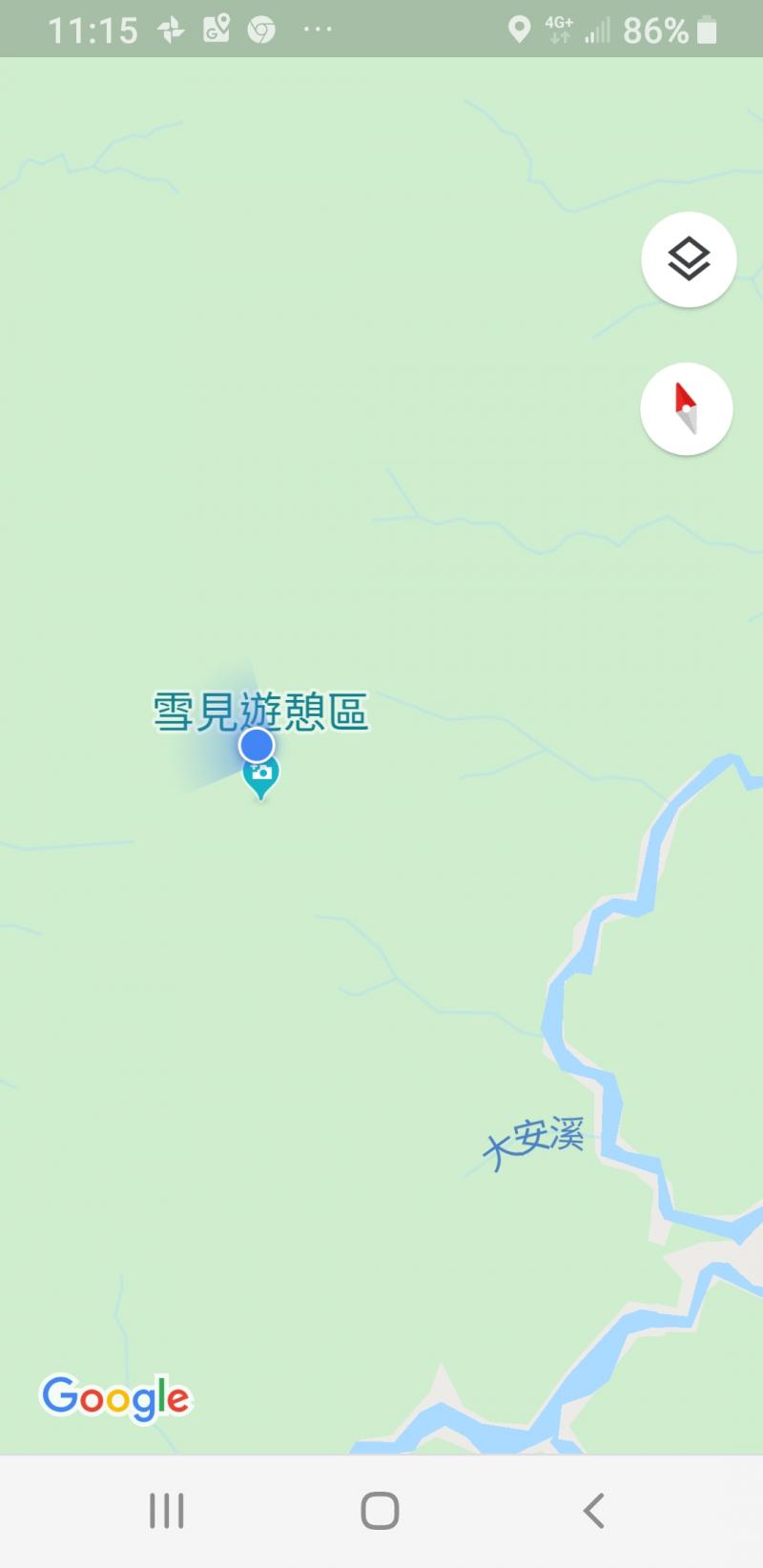763x1568 pixels.
Task: Tap the compass to reset north
Action: tap(686, 408)
